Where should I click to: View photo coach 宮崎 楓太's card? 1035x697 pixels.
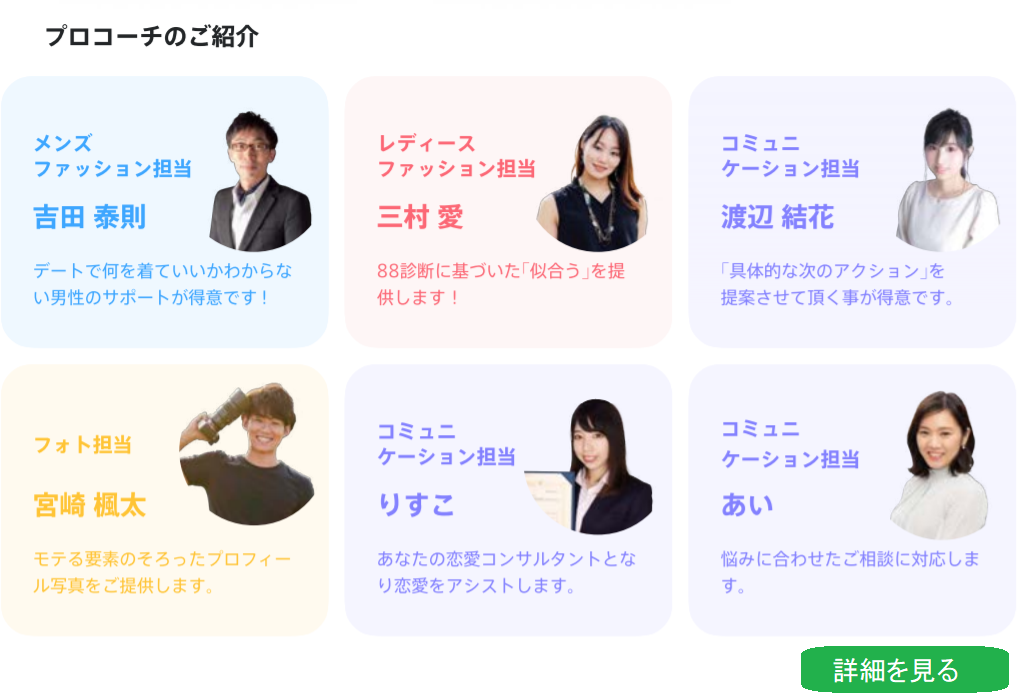click(x=165, y=500)
